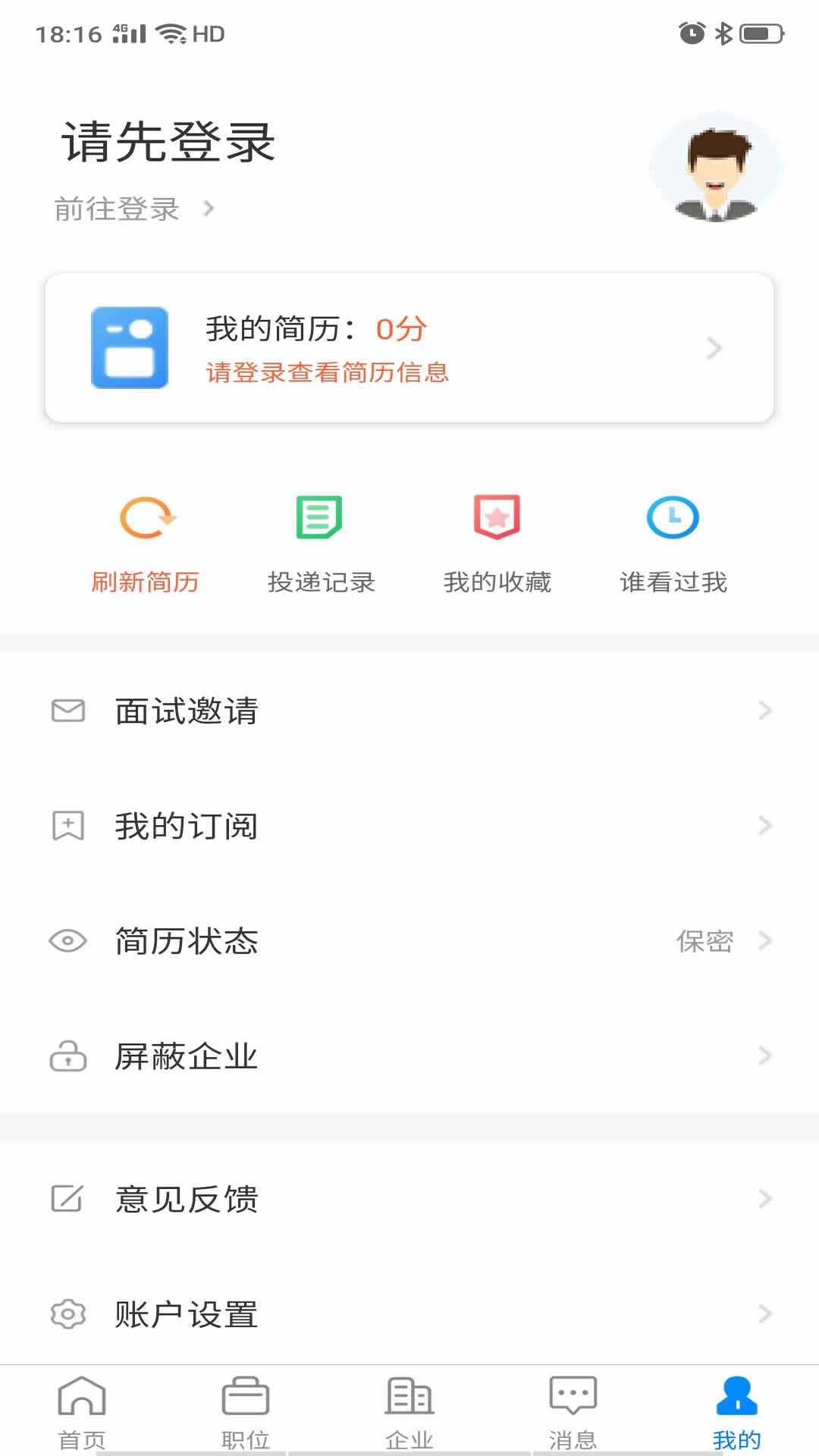Tap the bookmark icon next to 我的订阅
The width and height of the screenshot is (819, 1456).
[67, 826]
